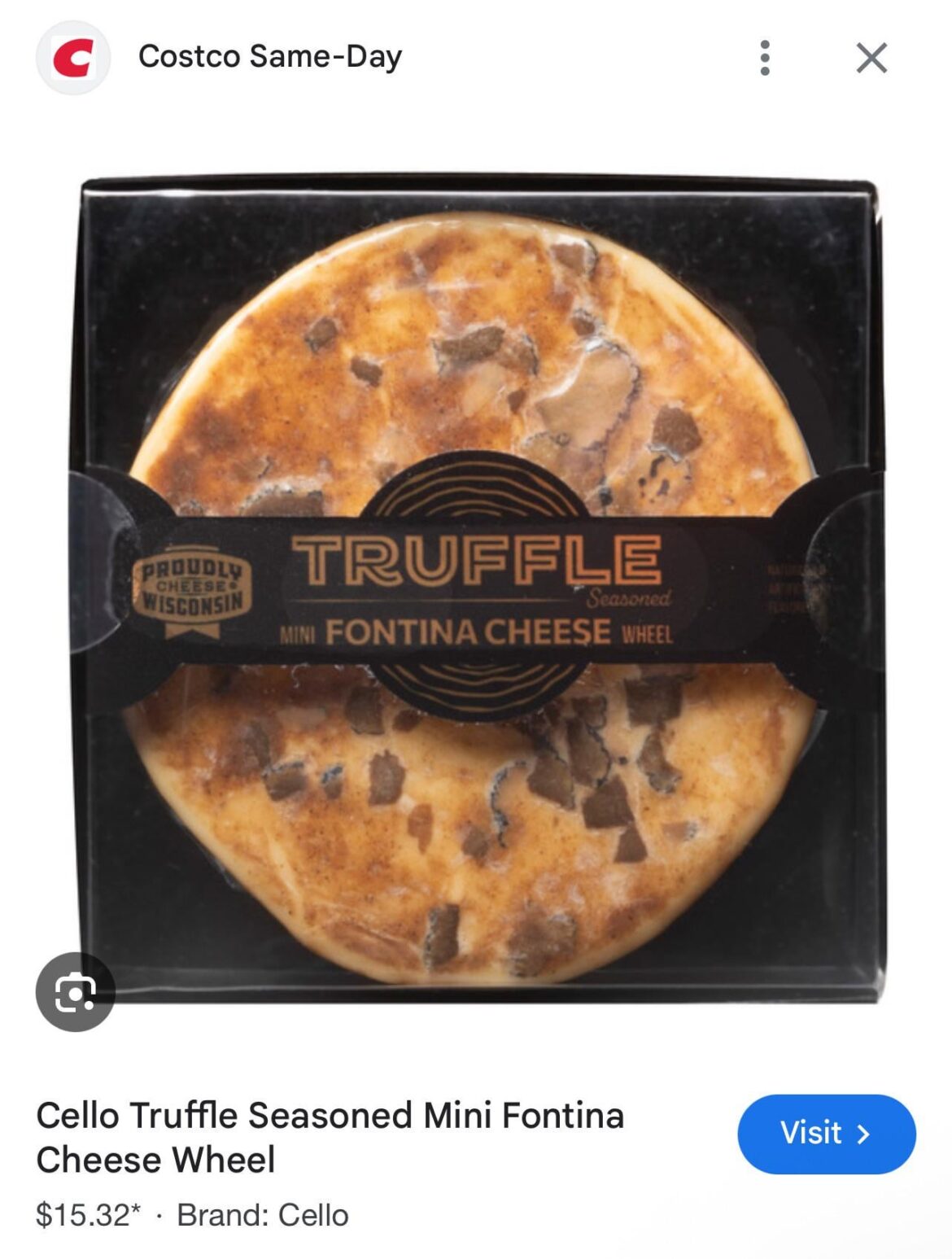Click the $15.32 price text

tap(84, 1216)
